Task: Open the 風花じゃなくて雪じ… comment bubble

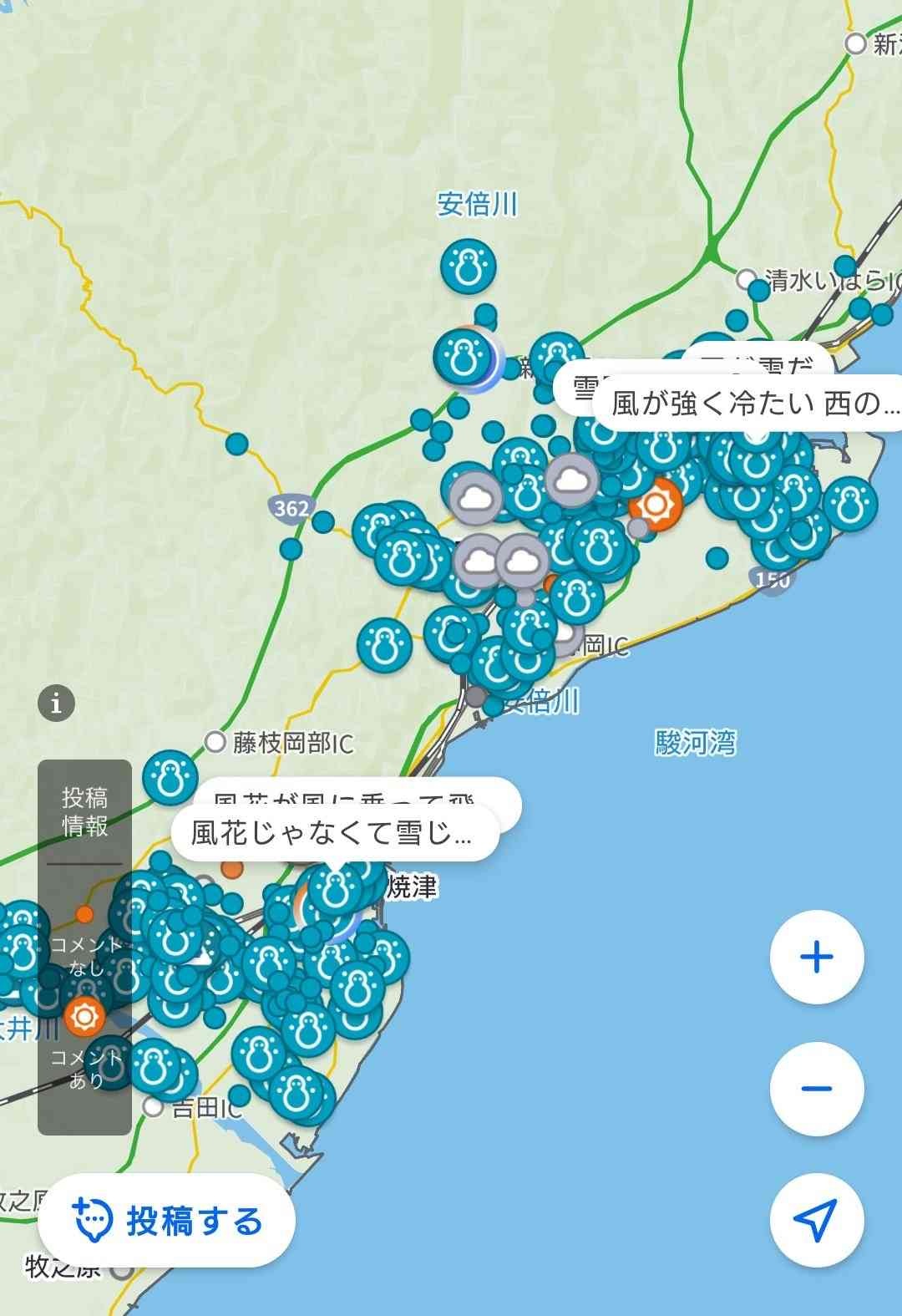Action: (x=334, y=833)
